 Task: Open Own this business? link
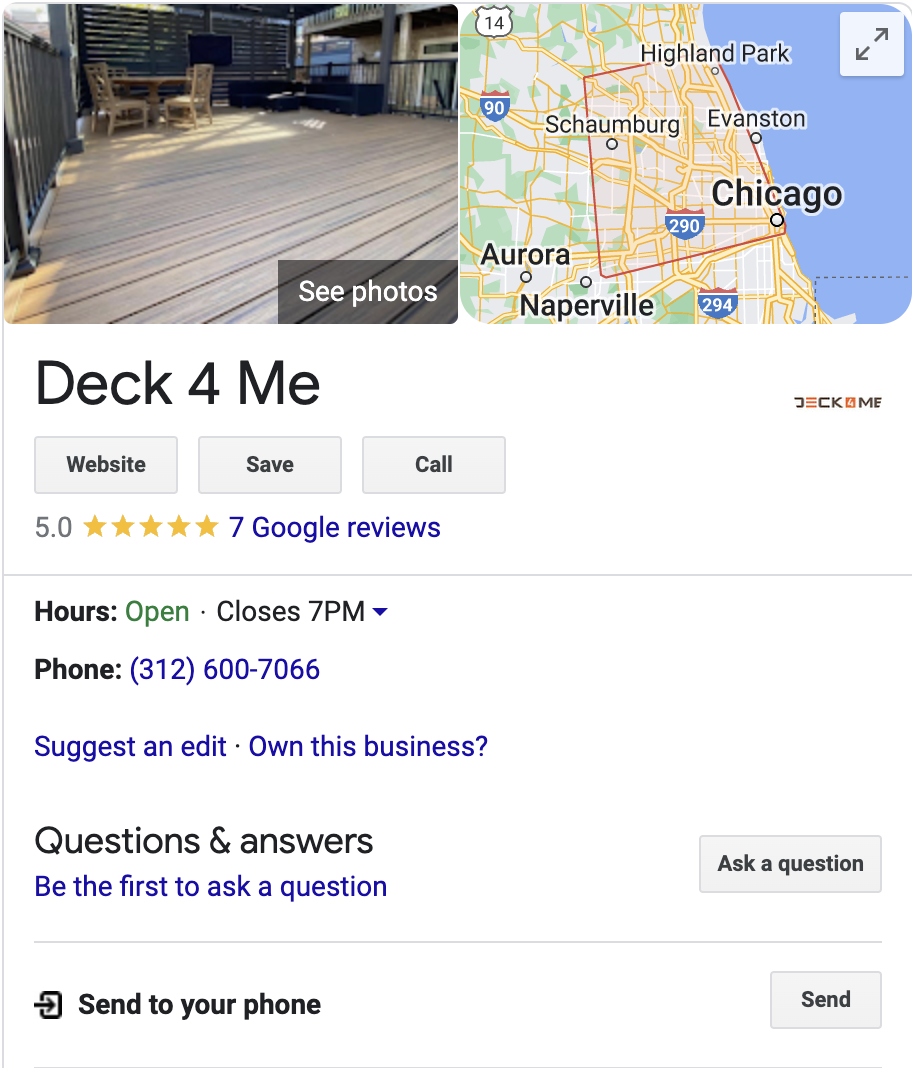368,746
